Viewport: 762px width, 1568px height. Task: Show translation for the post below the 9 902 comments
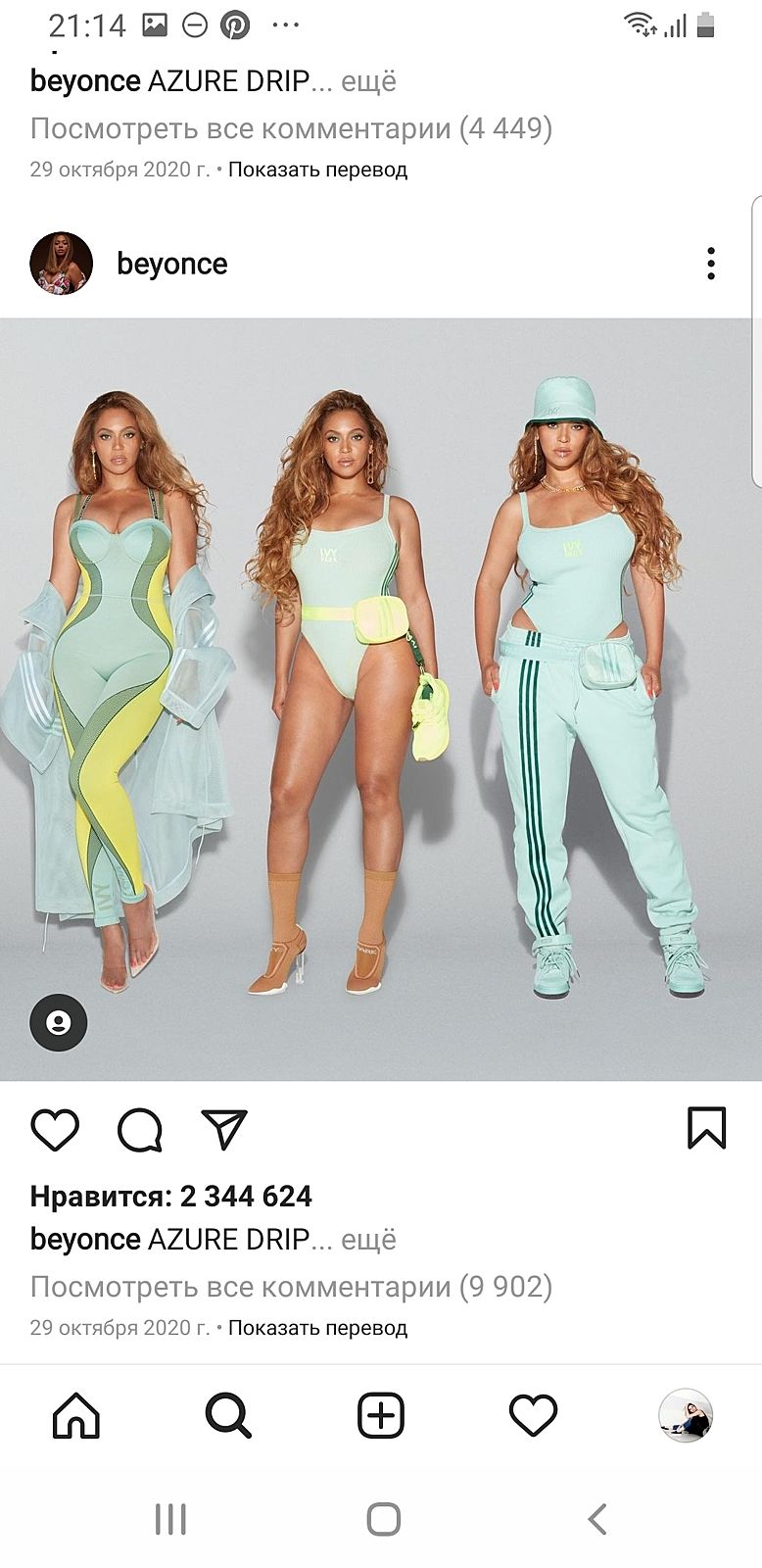[317, 1328]
